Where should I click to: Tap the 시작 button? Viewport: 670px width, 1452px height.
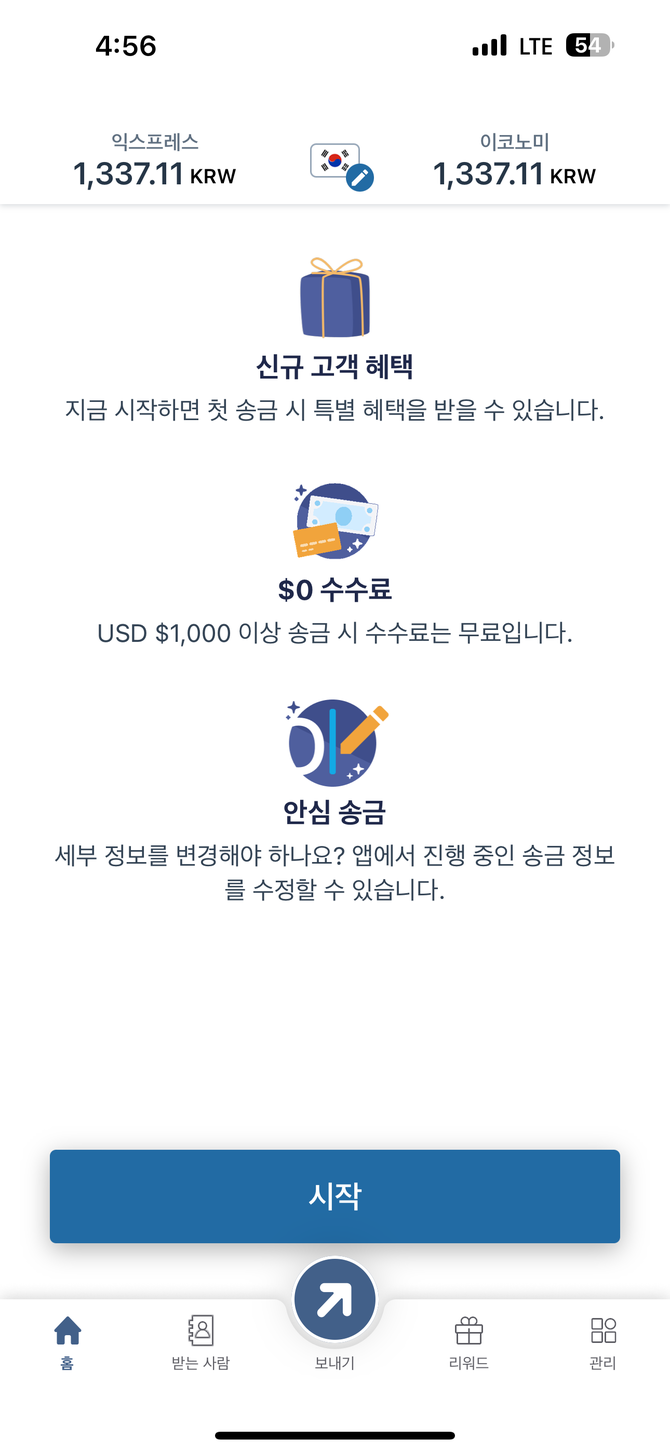335,1196
